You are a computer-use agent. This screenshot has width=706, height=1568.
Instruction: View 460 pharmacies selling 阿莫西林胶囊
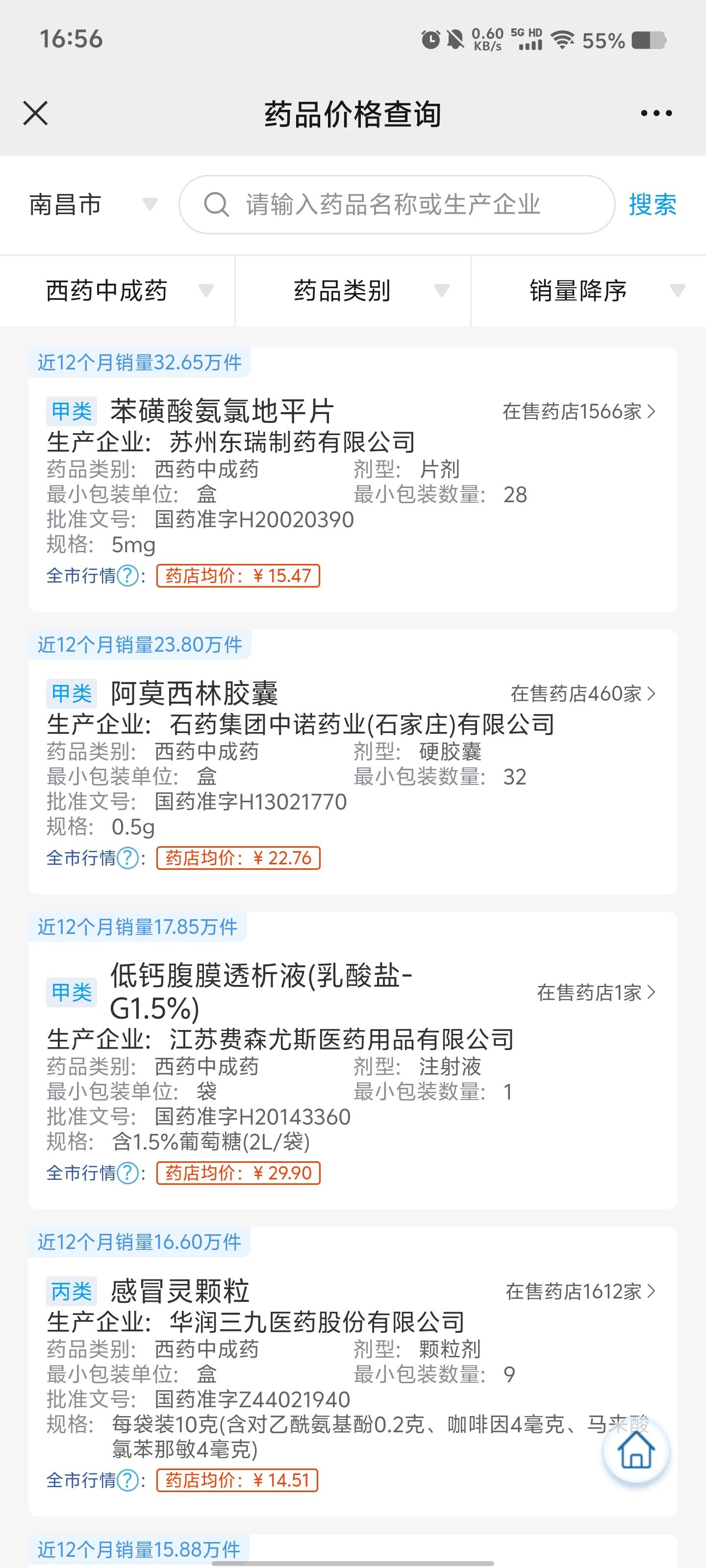coord(582,693)
